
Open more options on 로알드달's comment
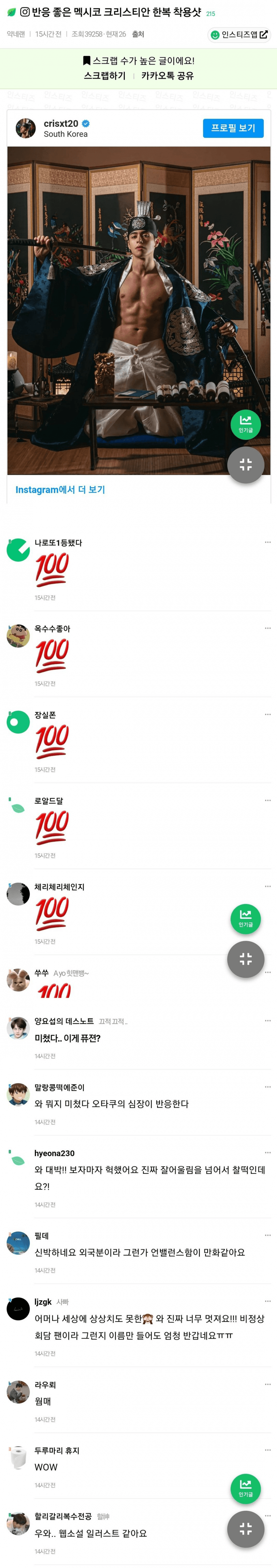pyautogui.click(x=267, y=800)
